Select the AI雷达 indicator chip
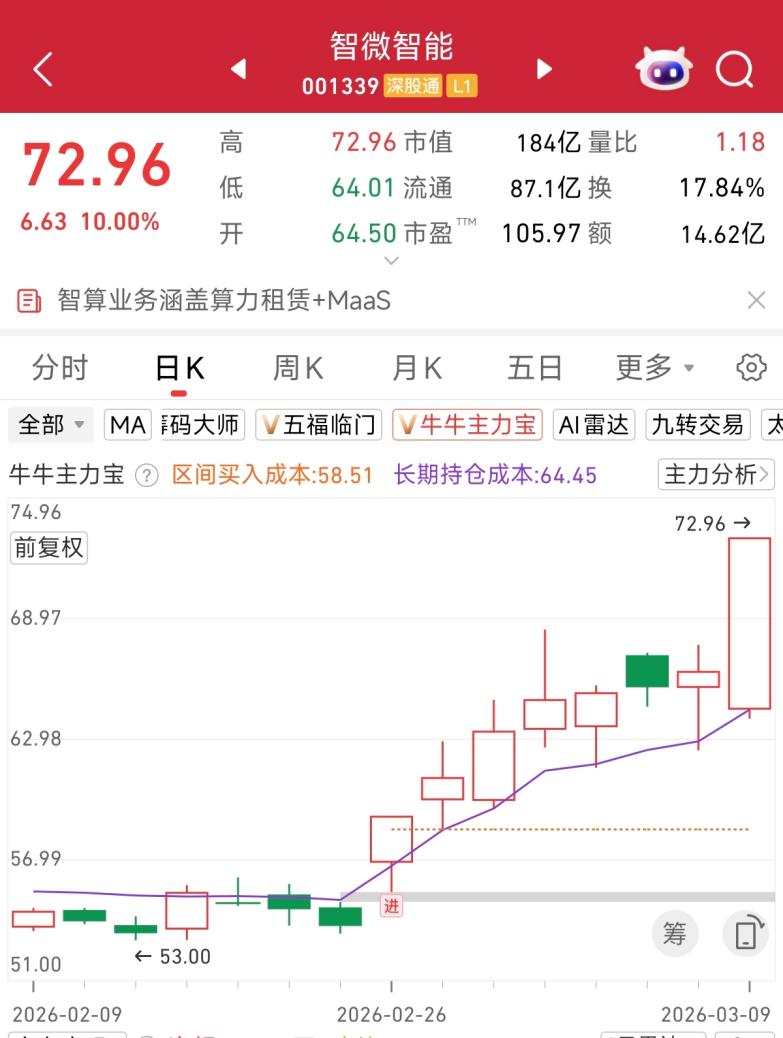 pyautogui.click(x=594, y=425)
